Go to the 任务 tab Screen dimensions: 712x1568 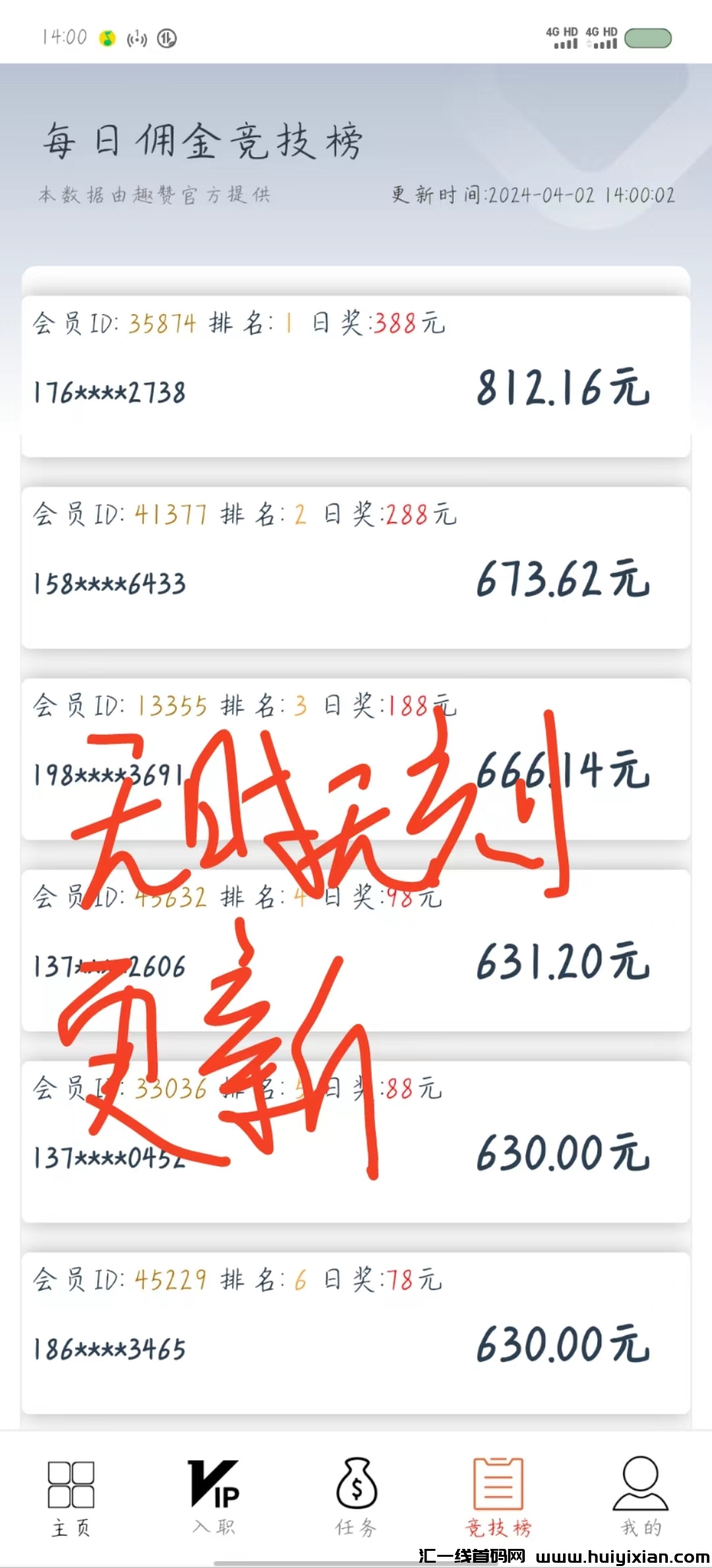(x=356, y=1495)
